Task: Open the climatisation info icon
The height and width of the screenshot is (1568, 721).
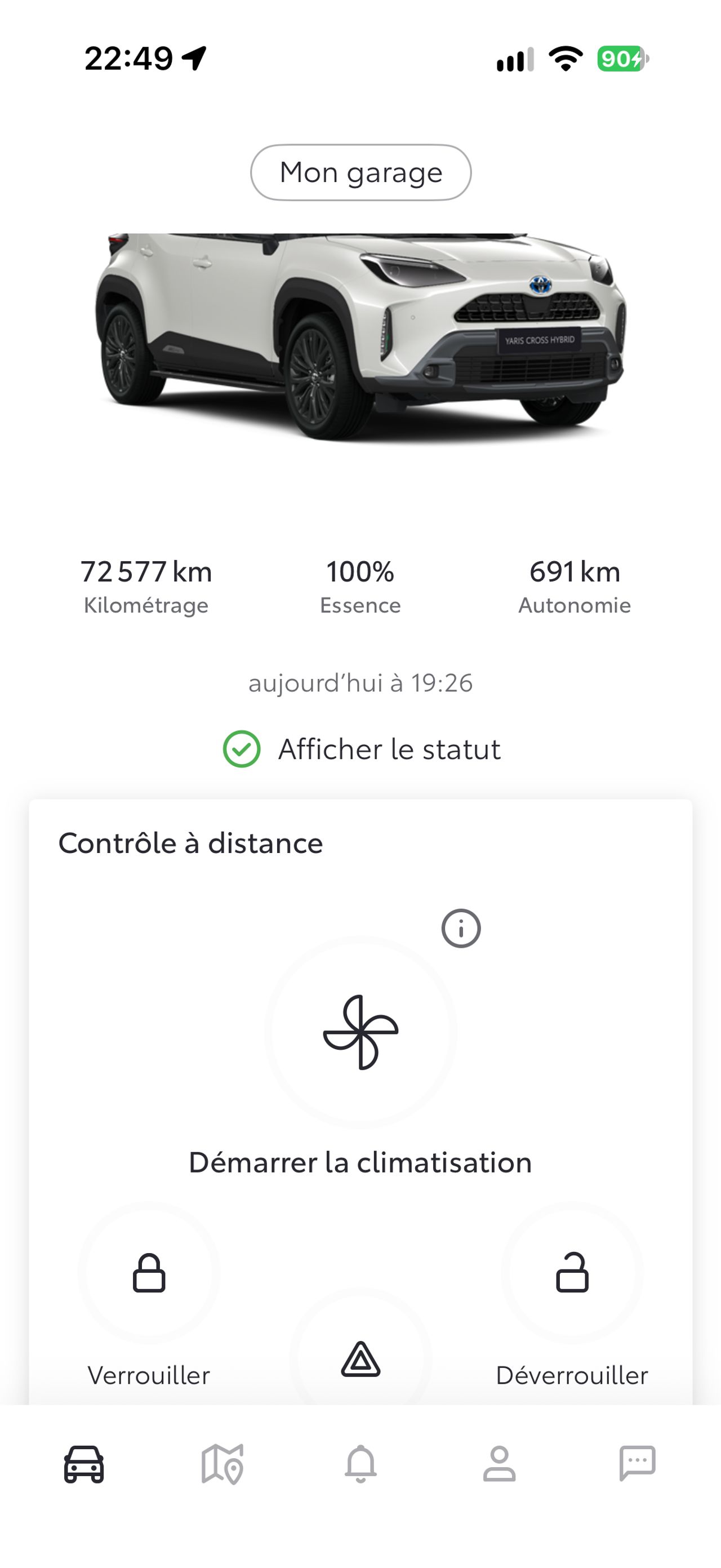Action: pos(461,929)
